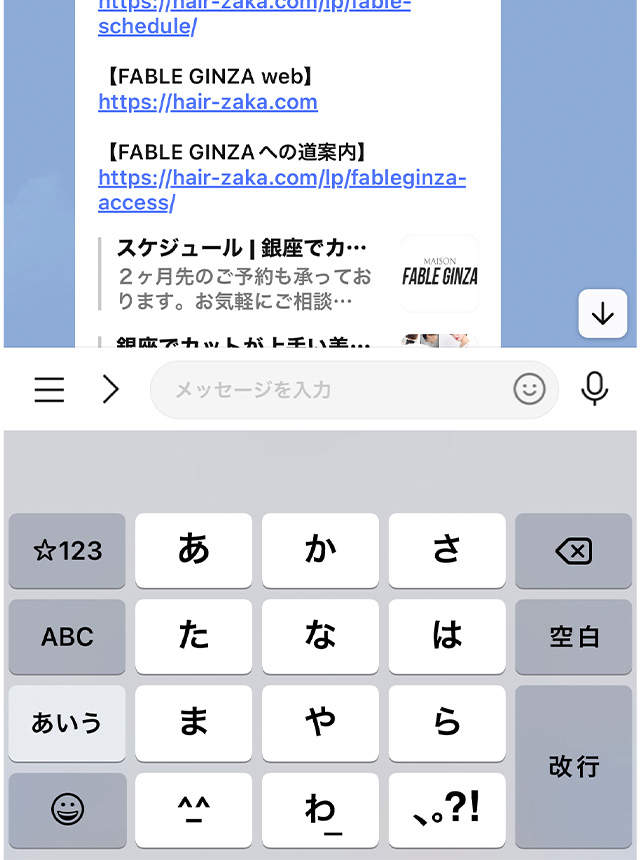Switch keyboard to ABC mode

point(67,637)
